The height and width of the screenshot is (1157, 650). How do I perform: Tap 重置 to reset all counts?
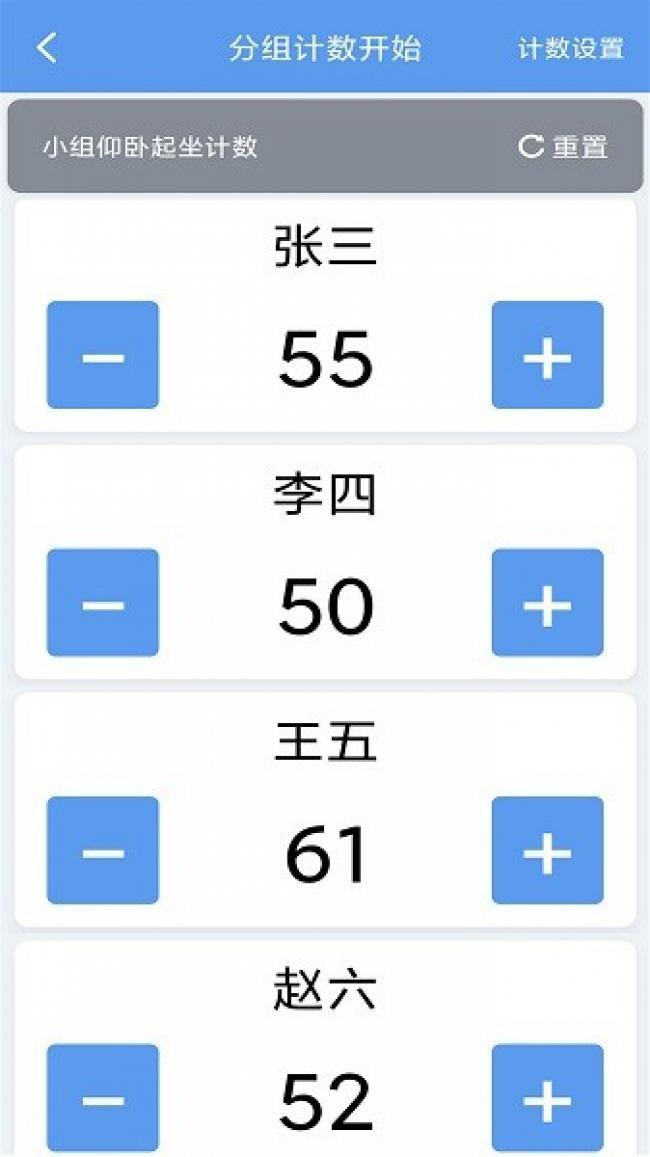click(564, 147)
